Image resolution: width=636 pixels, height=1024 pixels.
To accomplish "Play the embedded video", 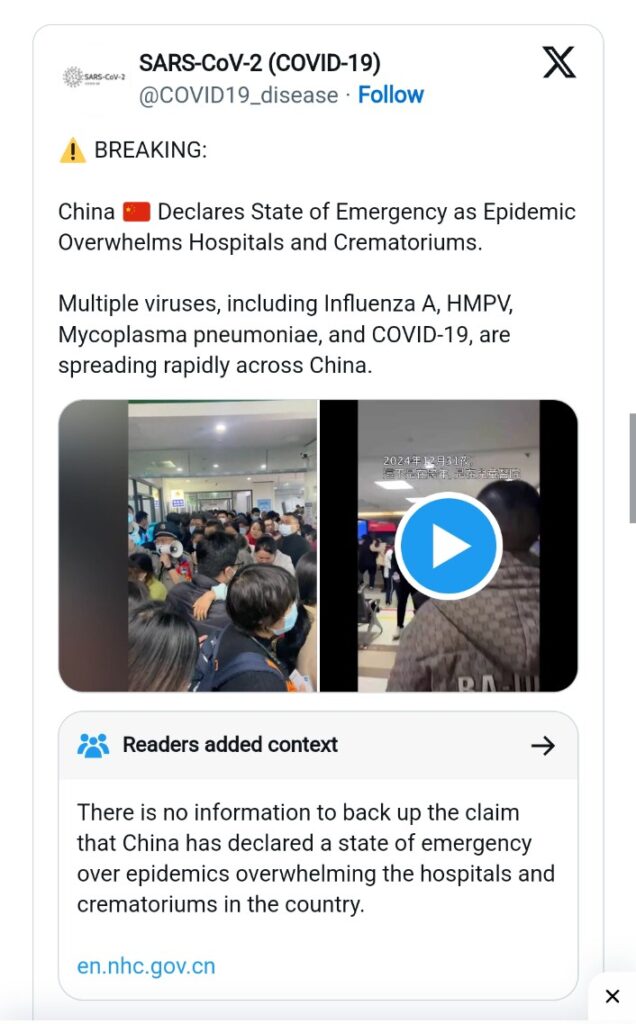I will point(448,545).
